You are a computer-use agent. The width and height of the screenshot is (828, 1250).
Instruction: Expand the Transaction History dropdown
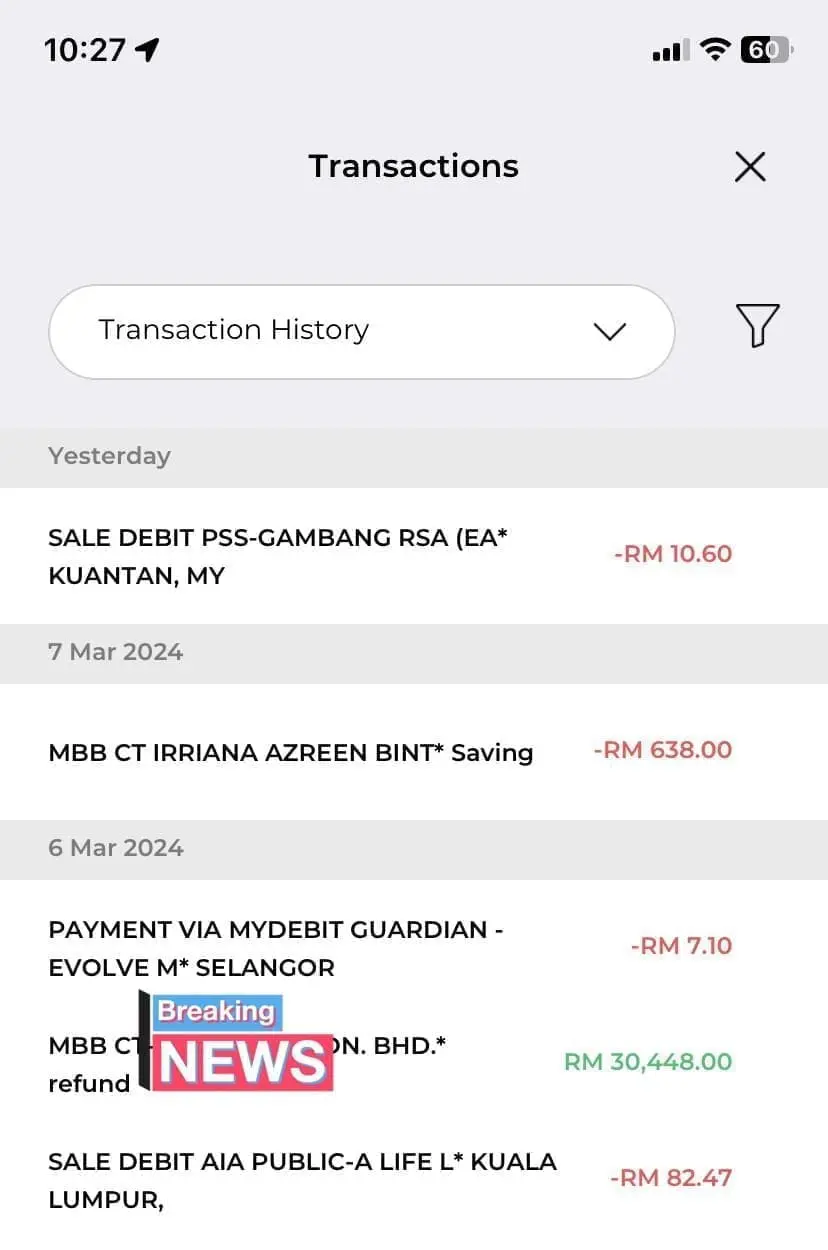tap(362, 331)
